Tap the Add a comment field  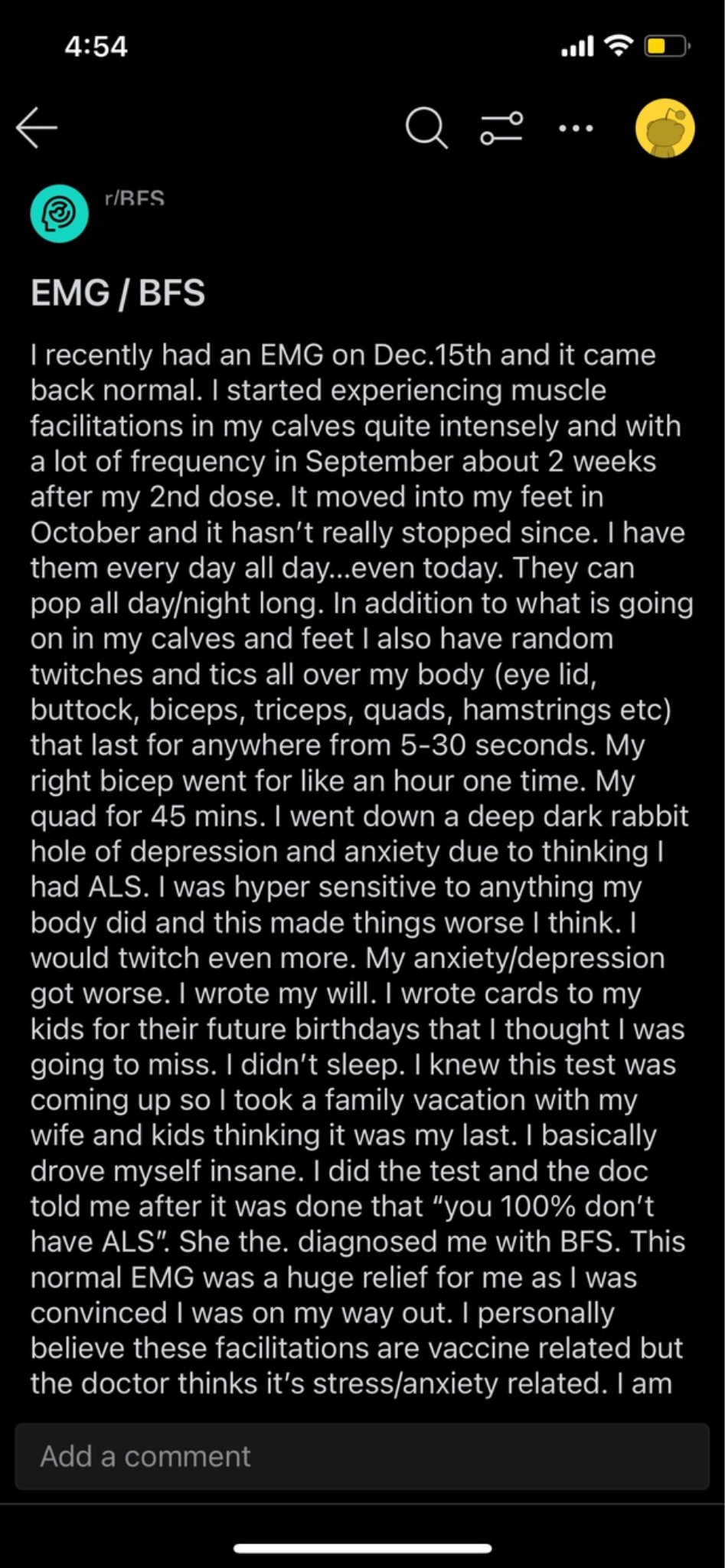click(362, 1456)
